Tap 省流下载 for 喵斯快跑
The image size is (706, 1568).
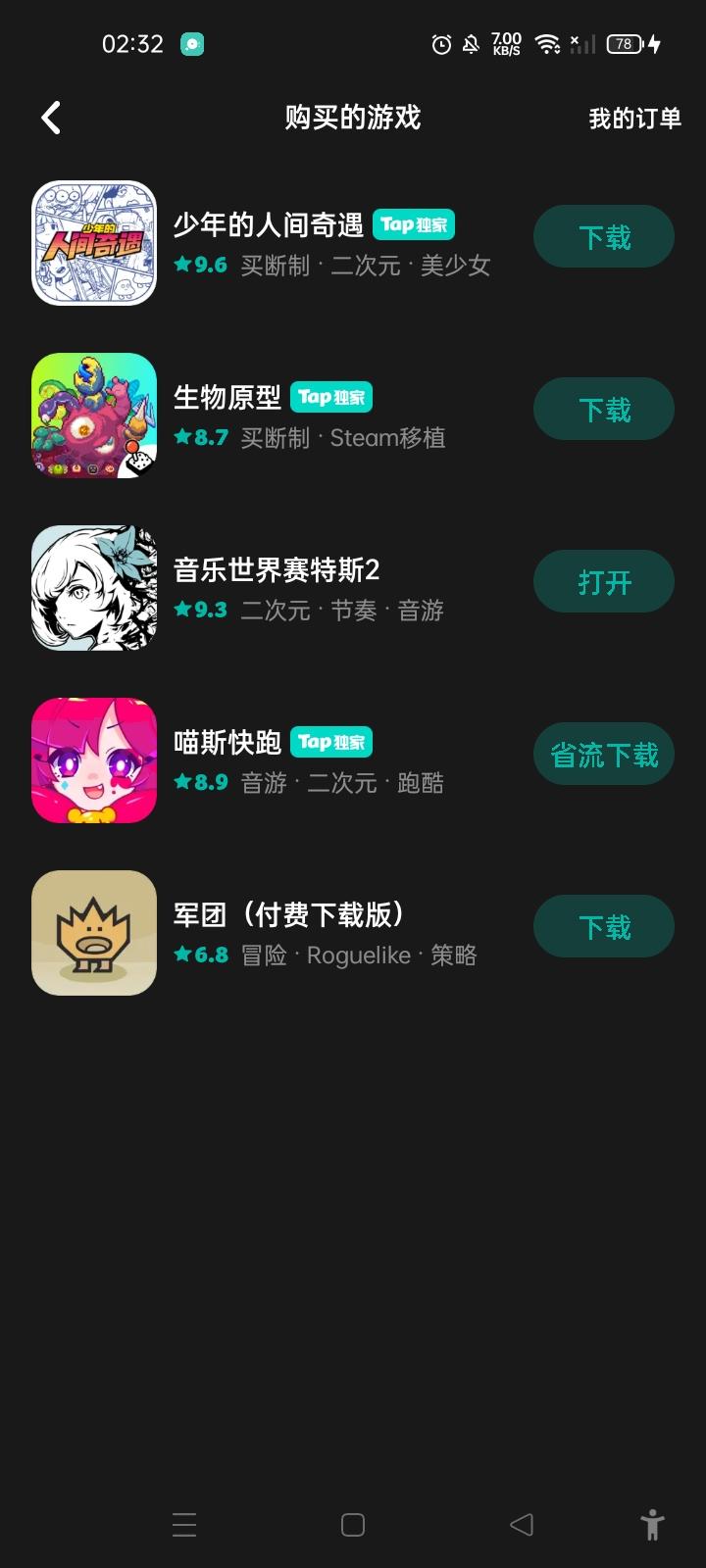(x=603, y=754)
